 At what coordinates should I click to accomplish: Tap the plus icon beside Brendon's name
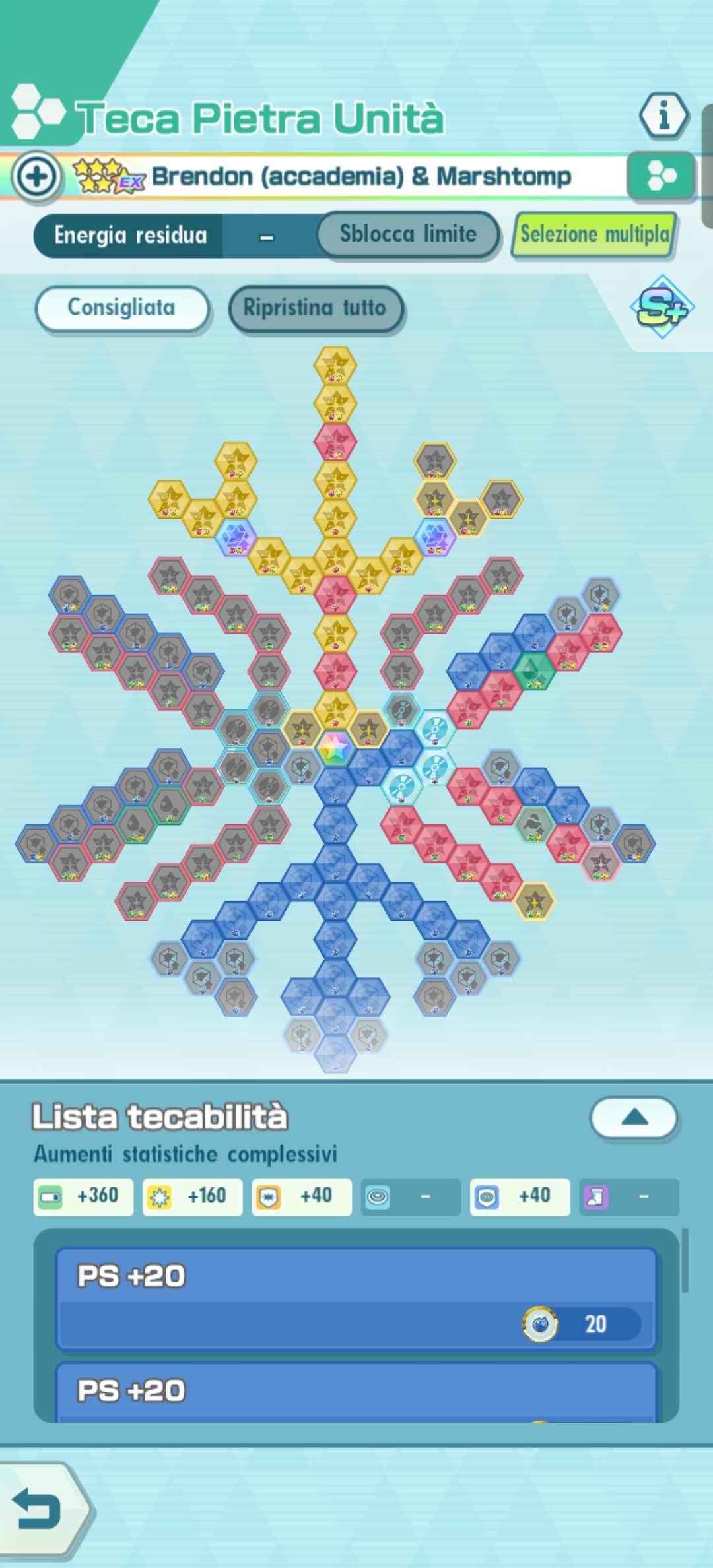click(x=36, y=176)
